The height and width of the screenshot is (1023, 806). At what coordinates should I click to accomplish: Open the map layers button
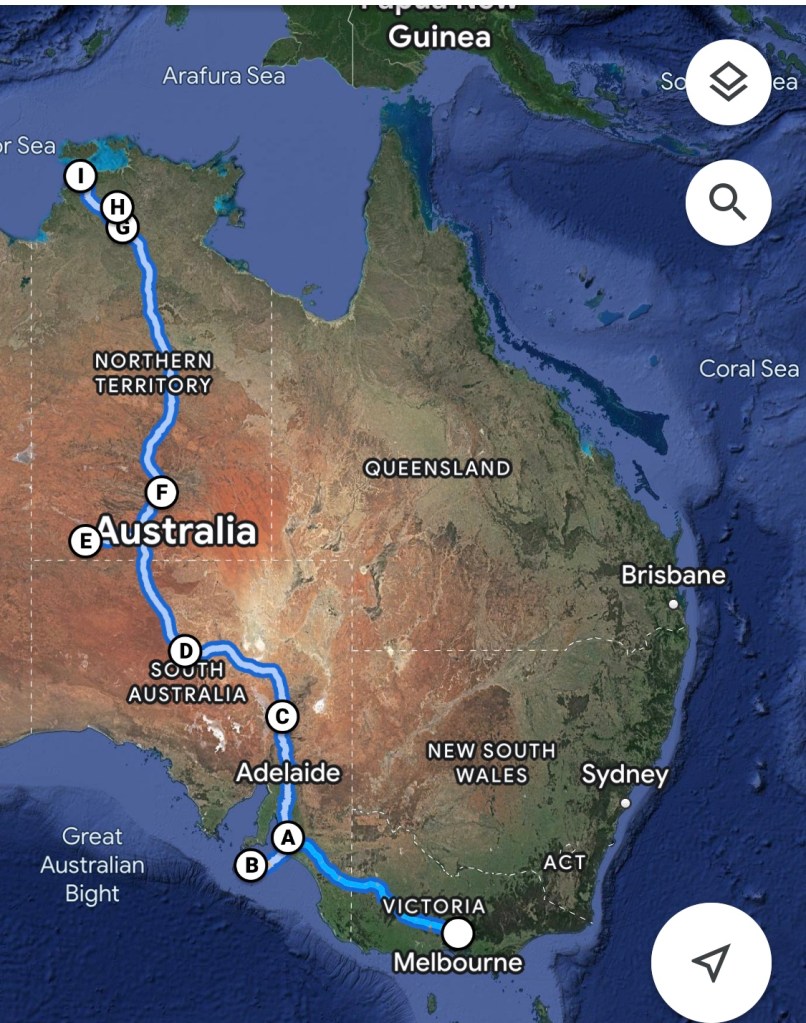pyautogui.click(x=728, y=83)
